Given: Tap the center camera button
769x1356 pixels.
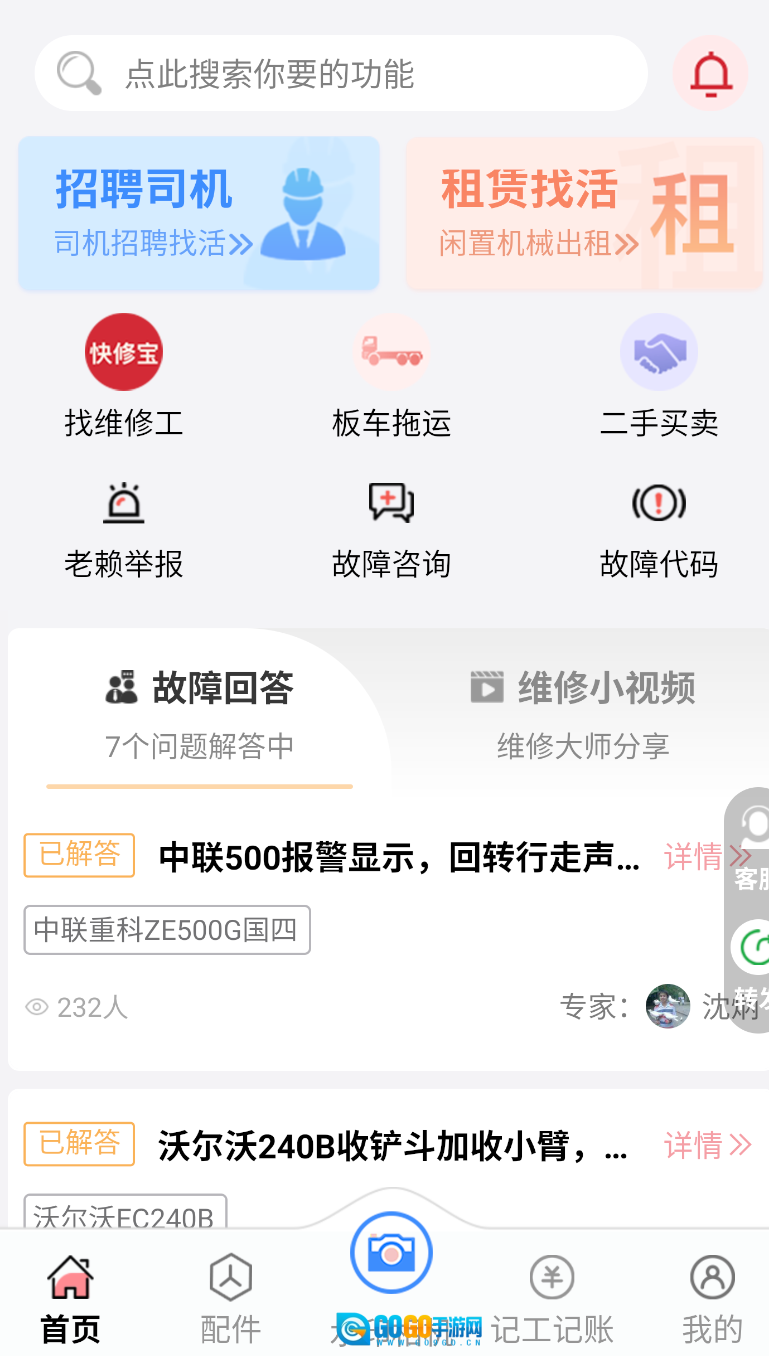Looking at the screenshot, I should click(391, 1253).
